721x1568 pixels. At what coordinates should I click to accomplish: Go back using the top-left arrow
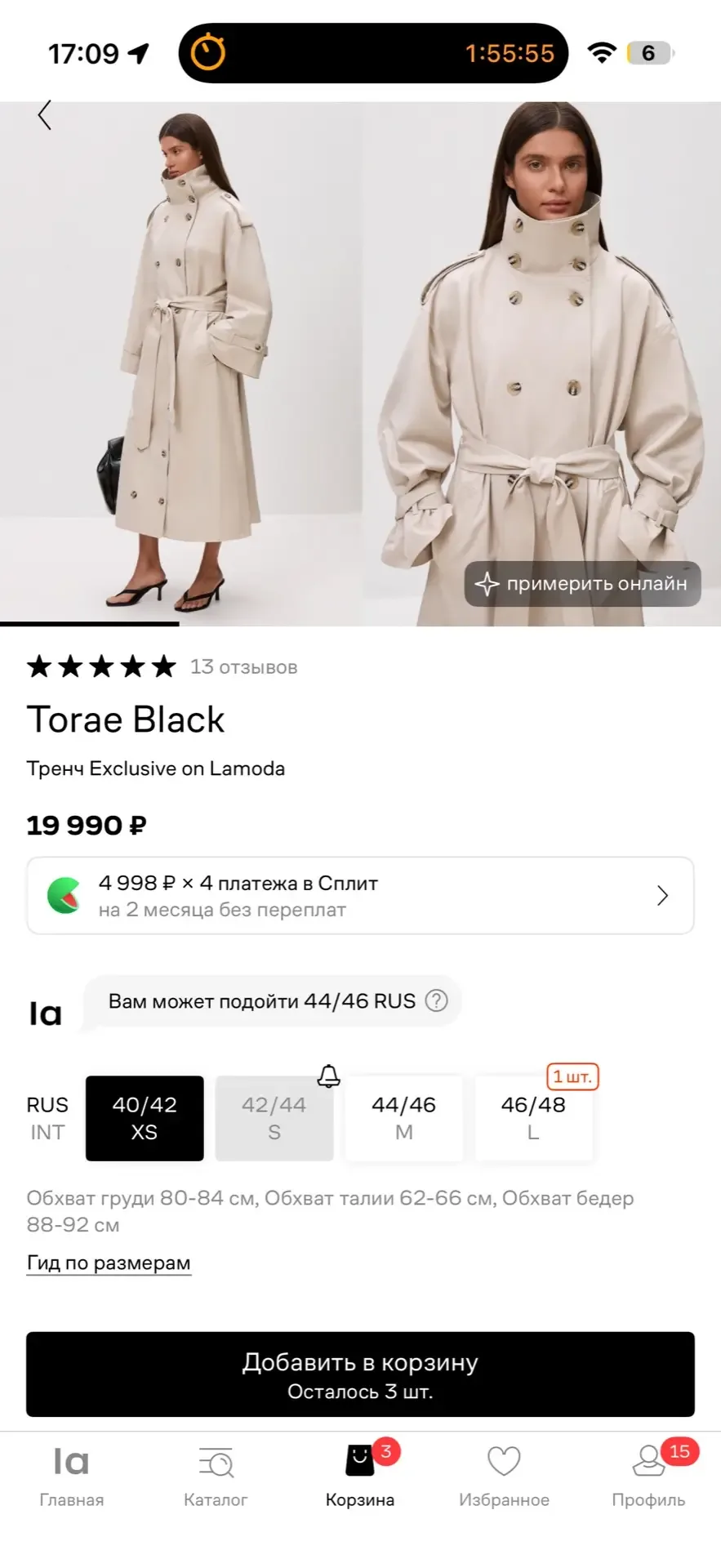(x=45, y=115)
